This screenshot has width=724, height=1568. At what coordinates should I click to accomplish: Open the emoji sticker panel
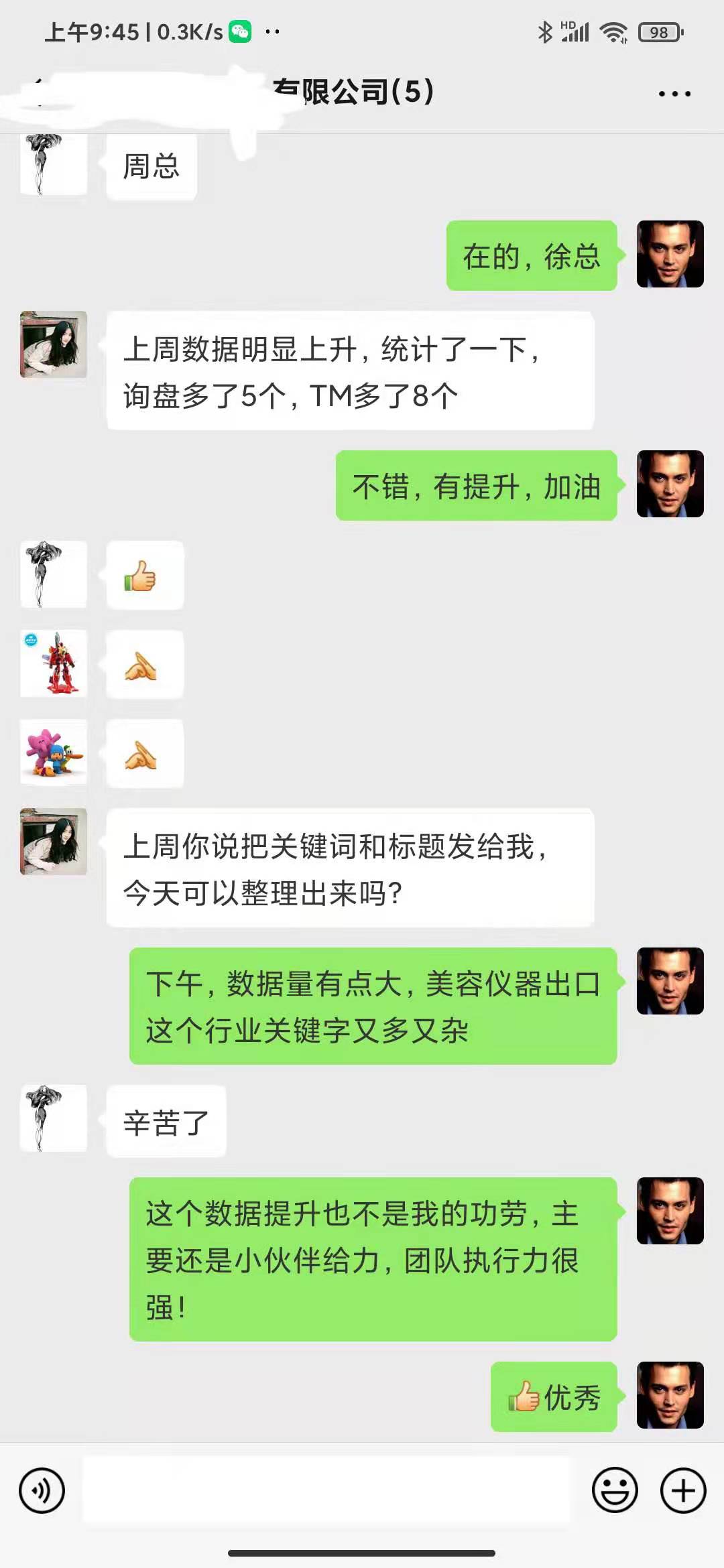coord(614,1491)
